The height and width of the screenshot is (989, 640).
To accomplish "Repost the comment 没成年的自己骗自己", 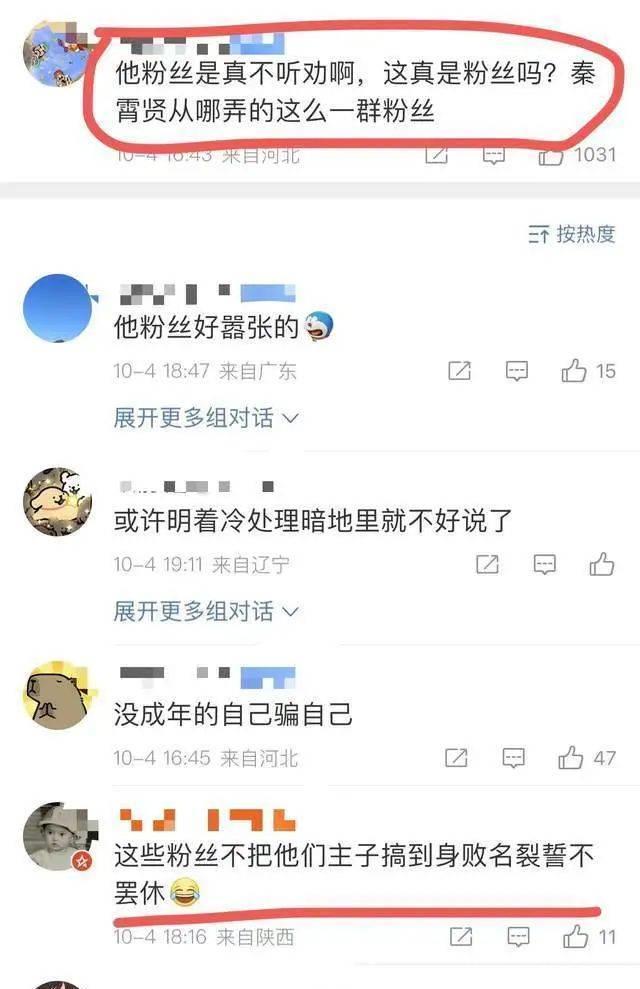I will (x=456, y=758).
